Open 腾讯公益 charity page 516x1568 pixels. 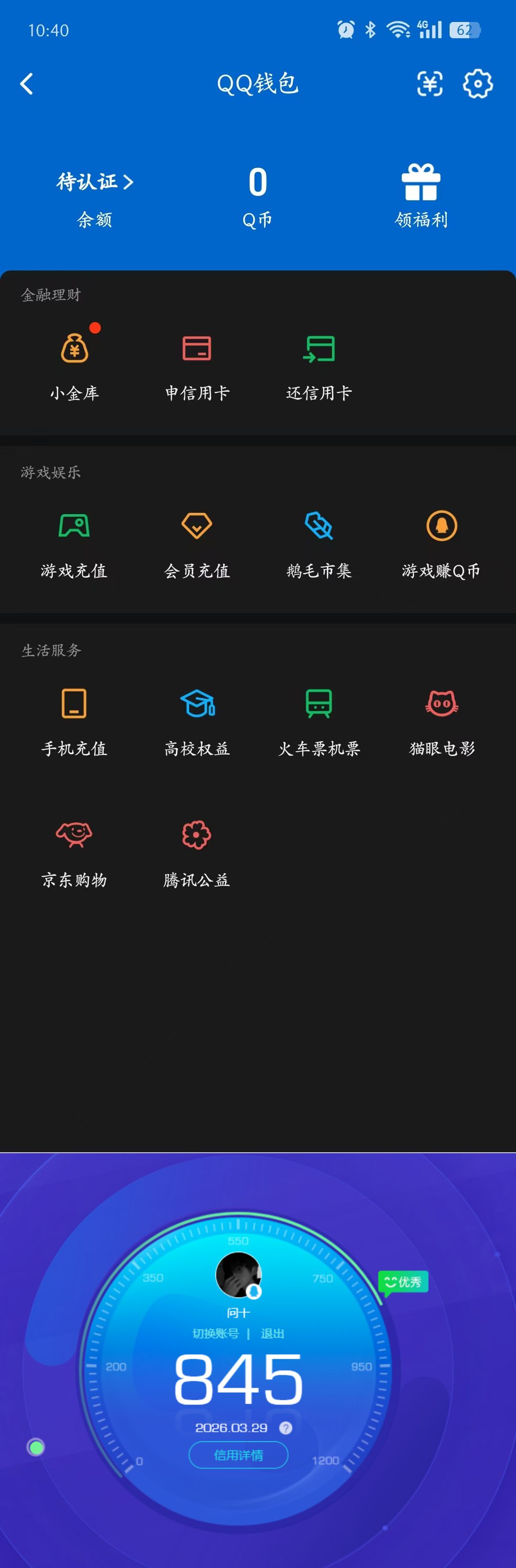click(196, 852)
